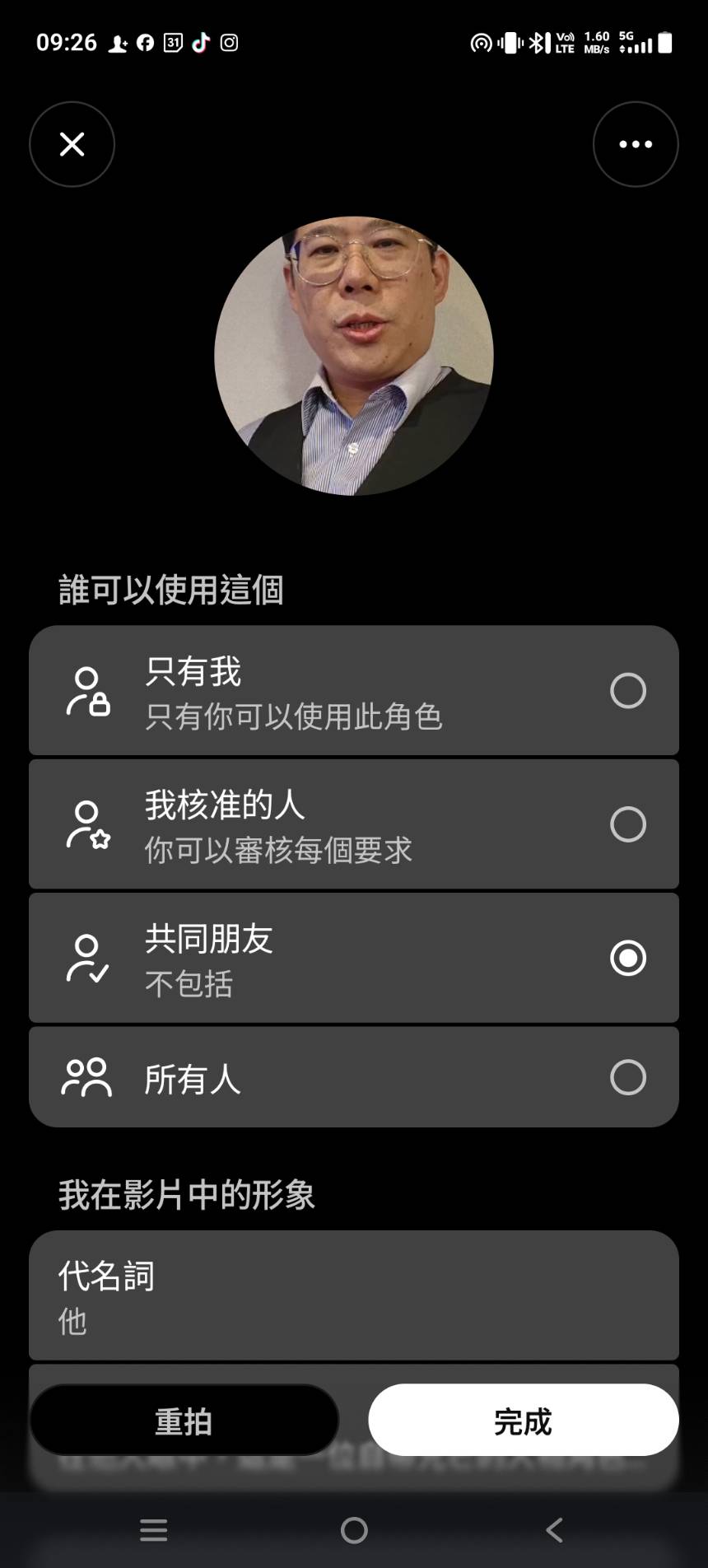
Task: Open the three-dot overflow menu
Action: pos(636,144)
